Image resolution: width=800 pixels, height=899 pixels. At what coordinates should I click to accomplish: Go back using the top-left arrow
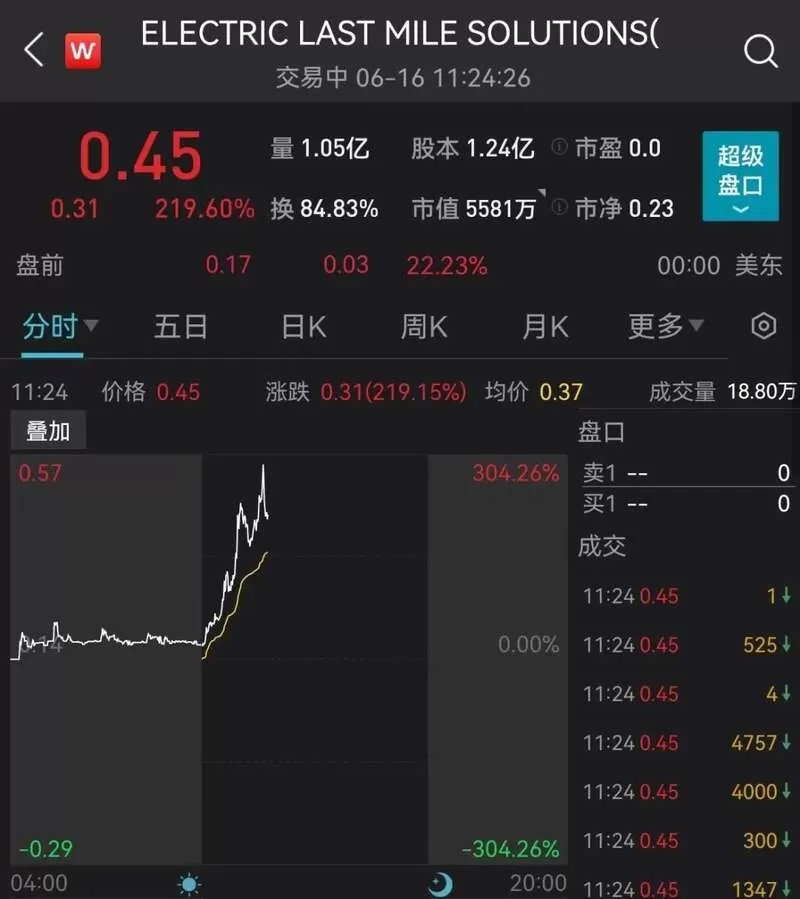pyautogui.click(x=34, y=50)
